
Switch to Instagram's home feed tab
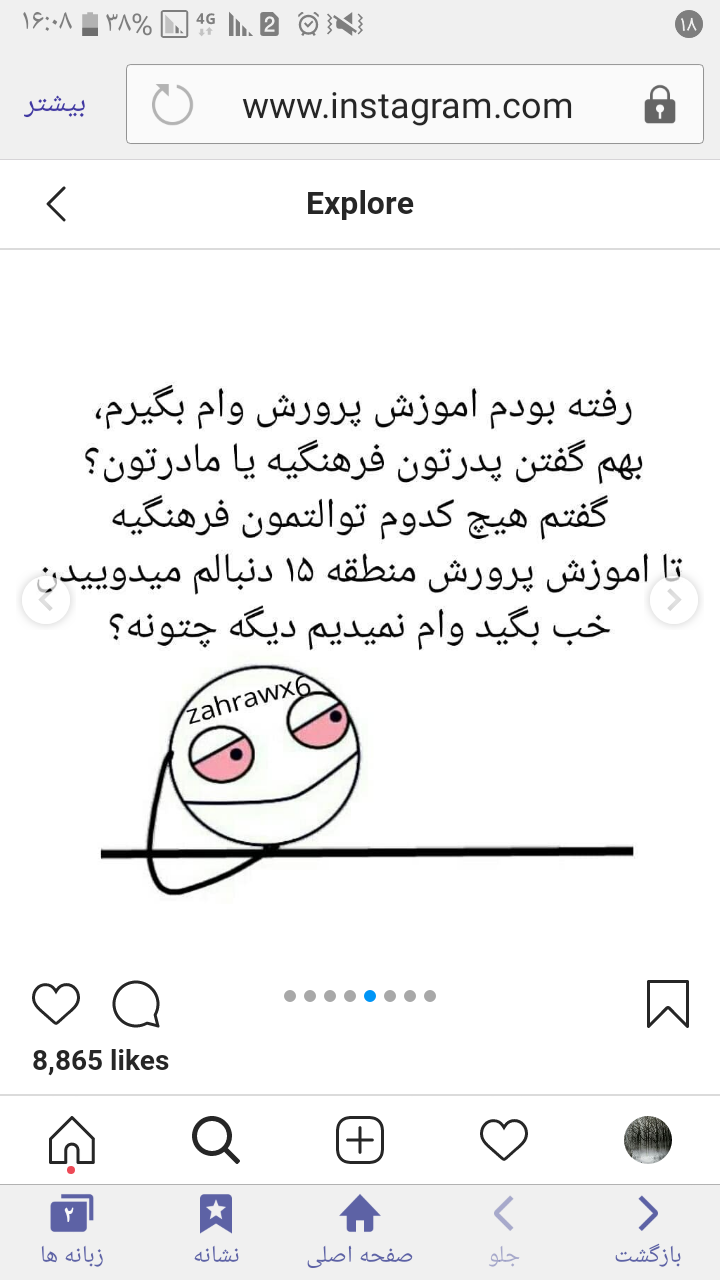(x=72, y=1140)
